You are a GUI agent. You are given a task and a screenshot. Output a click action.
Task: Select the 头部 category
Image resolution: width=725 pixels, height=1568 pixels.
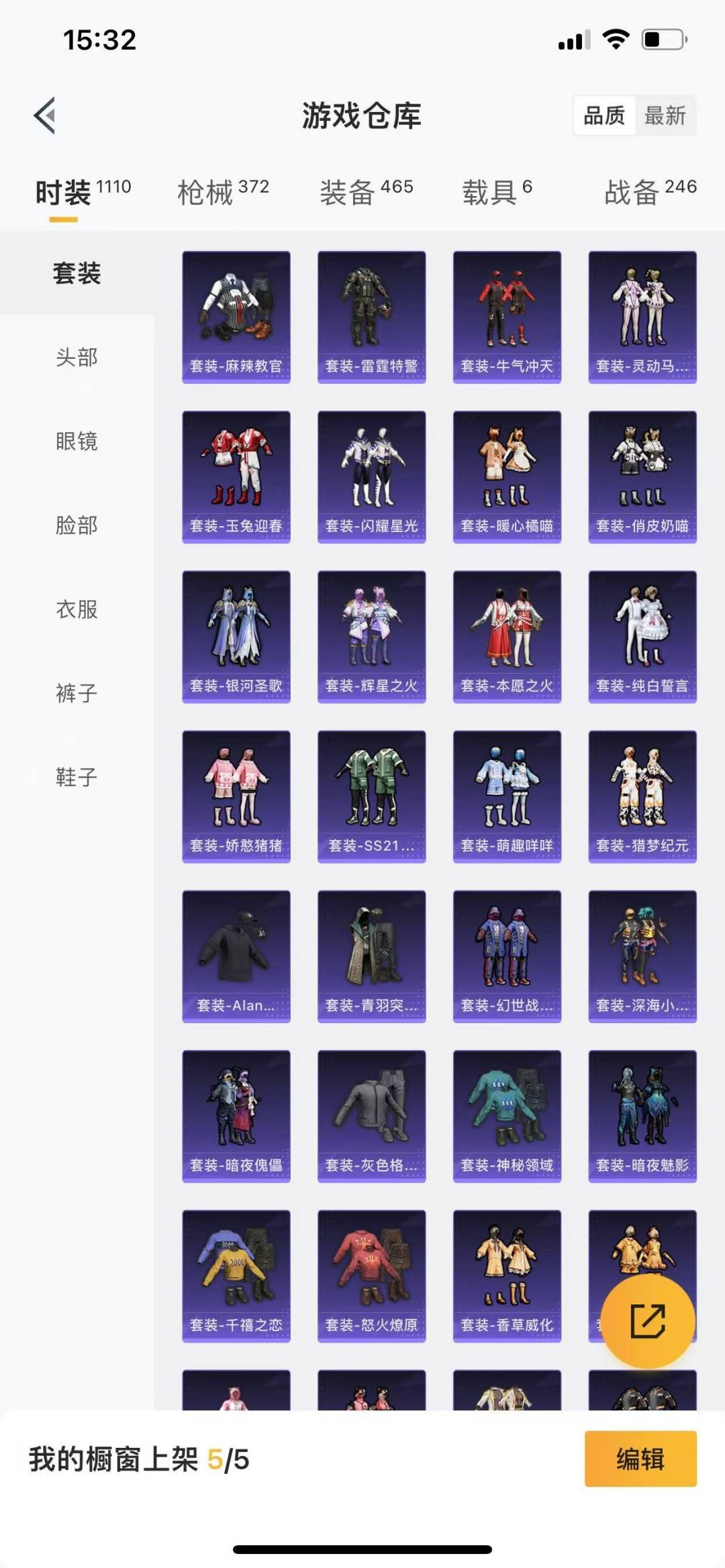[x=77, y=357]
